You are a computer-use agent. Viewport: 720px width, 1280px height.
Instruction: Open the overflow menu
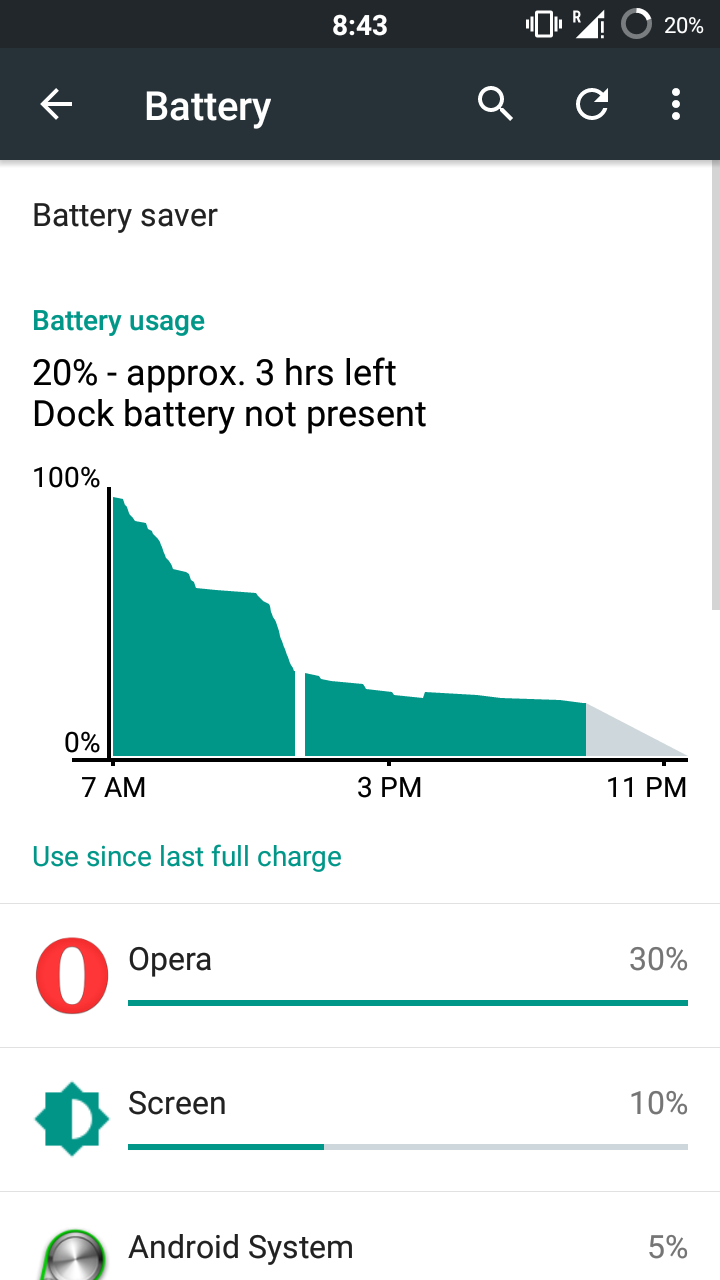[676, 104]
